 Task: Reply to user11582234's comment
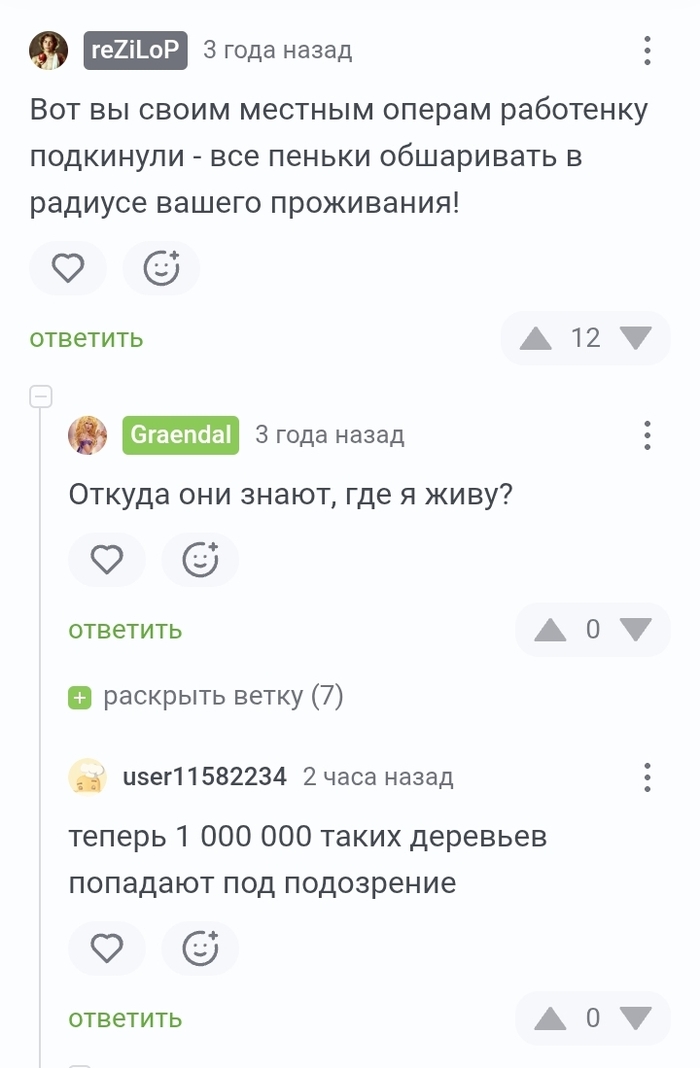[x=125, y=1018]
